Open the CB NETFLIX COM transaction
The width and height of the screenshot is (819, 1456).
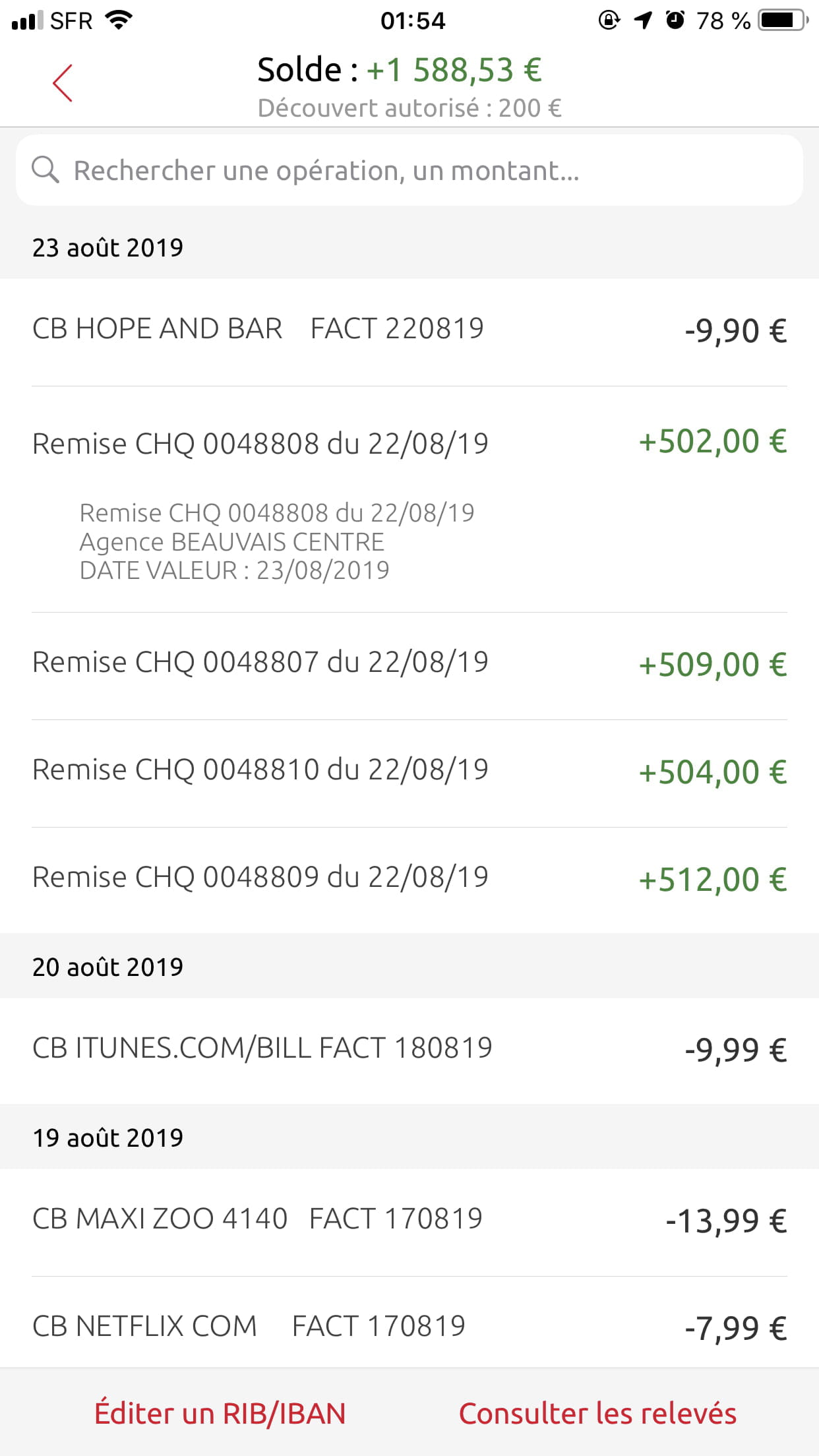point(409,1326)
